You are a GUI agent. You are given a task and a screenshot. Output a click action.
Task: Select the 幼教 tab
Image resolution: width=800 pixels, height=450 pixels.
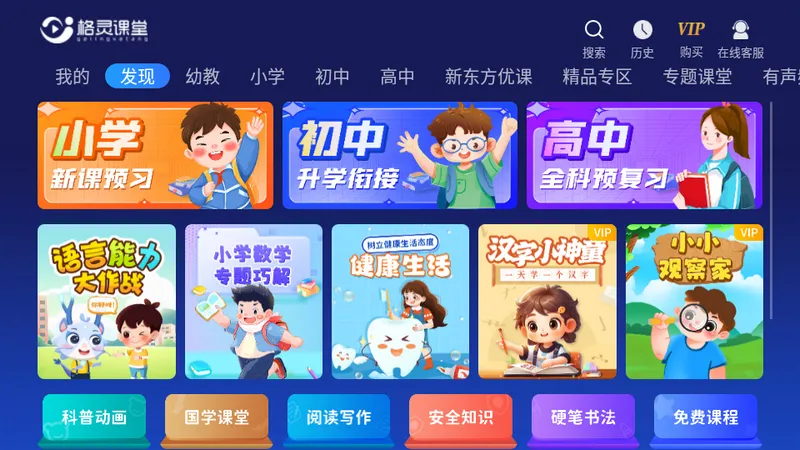[202, 77]
